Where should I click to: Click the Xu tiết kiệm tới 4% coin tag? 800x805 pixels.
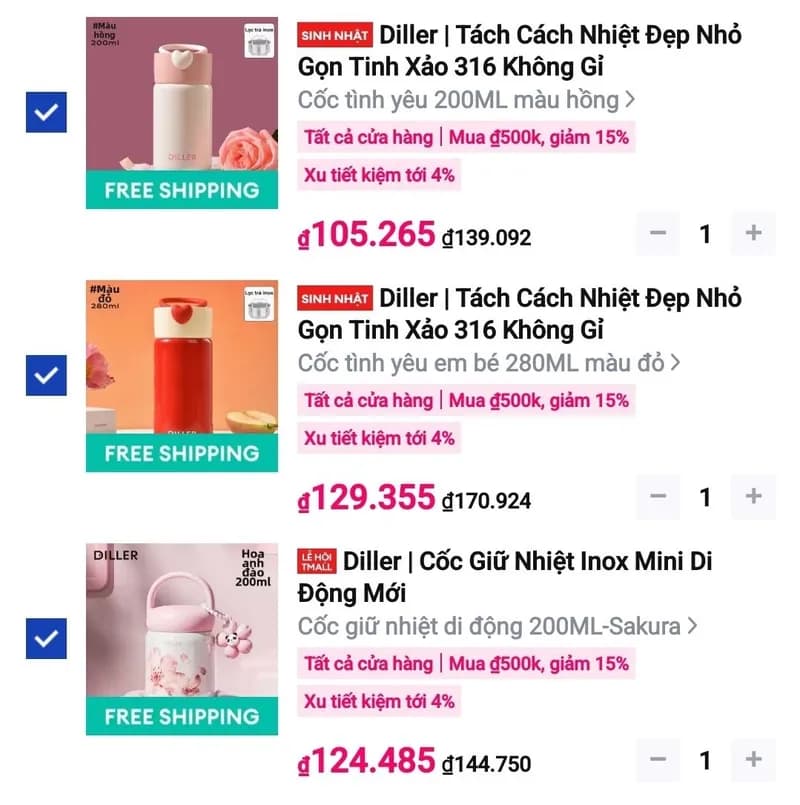coord(380,177)
